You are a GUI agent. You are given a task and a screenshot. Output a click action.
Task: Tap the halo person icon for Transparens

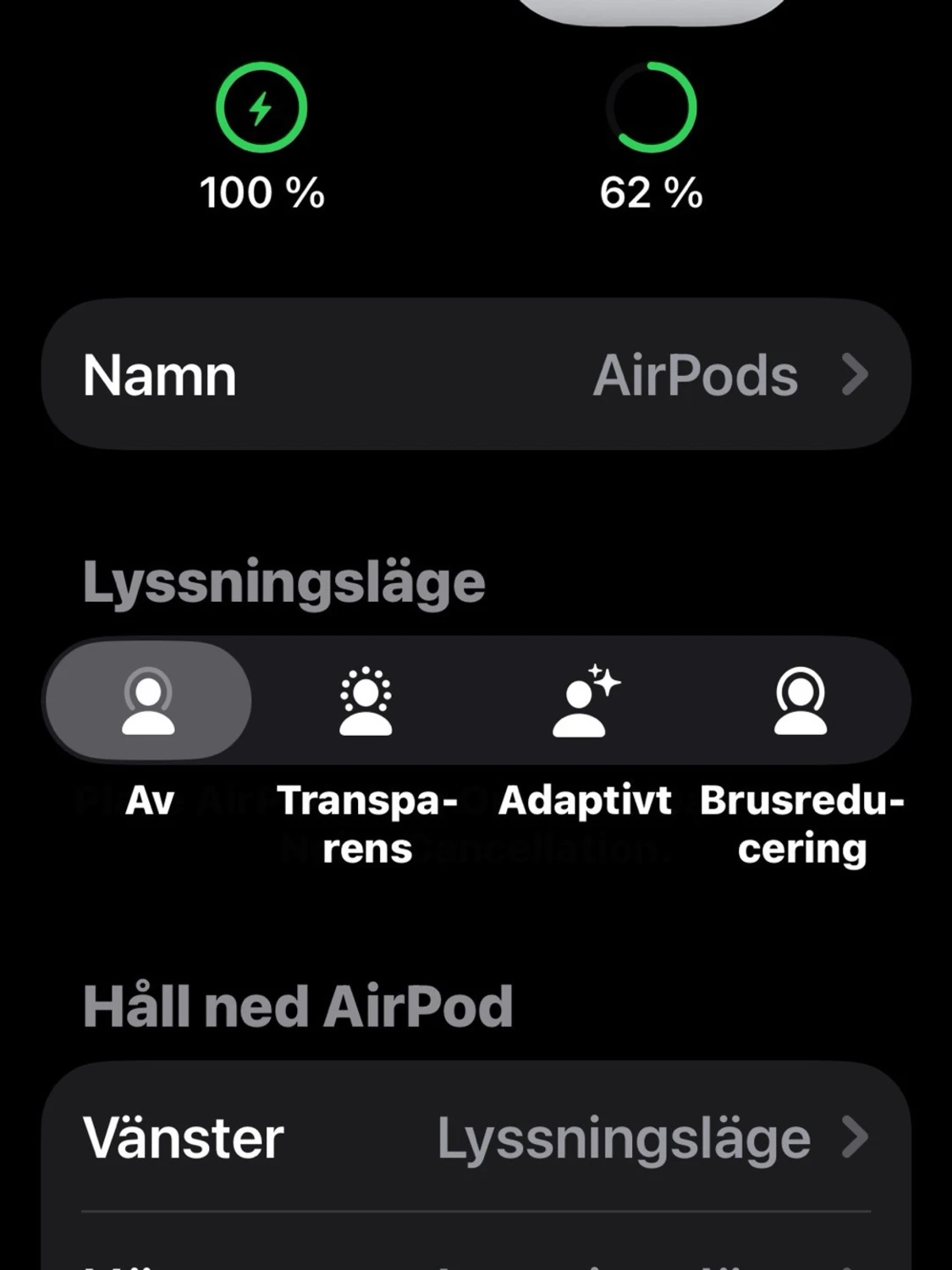click(364, 699)
